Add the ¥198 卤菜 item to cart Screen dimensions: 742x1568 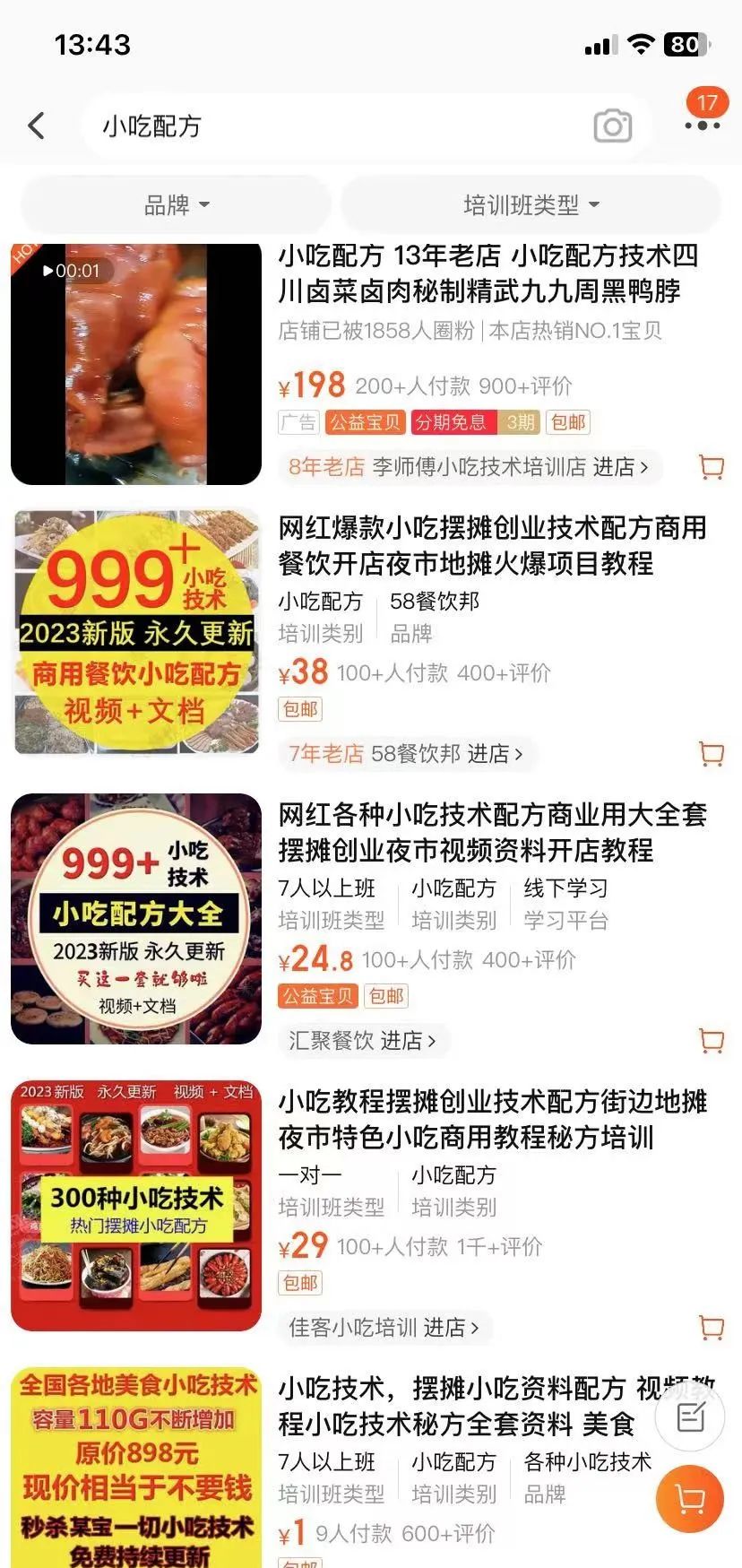coord(711,467)
